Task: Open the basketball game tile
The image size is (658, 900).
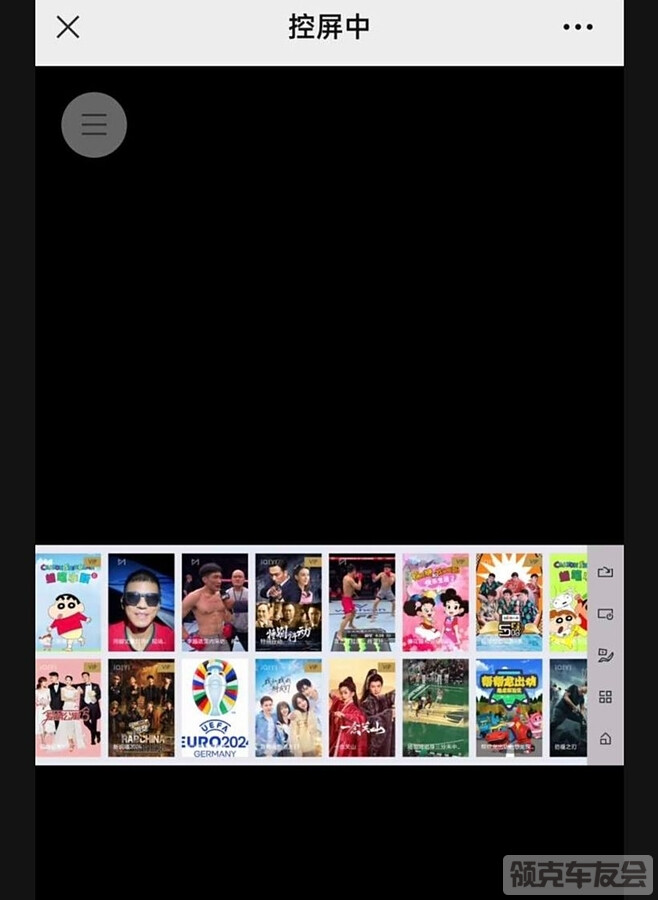Action: point(435,707)
